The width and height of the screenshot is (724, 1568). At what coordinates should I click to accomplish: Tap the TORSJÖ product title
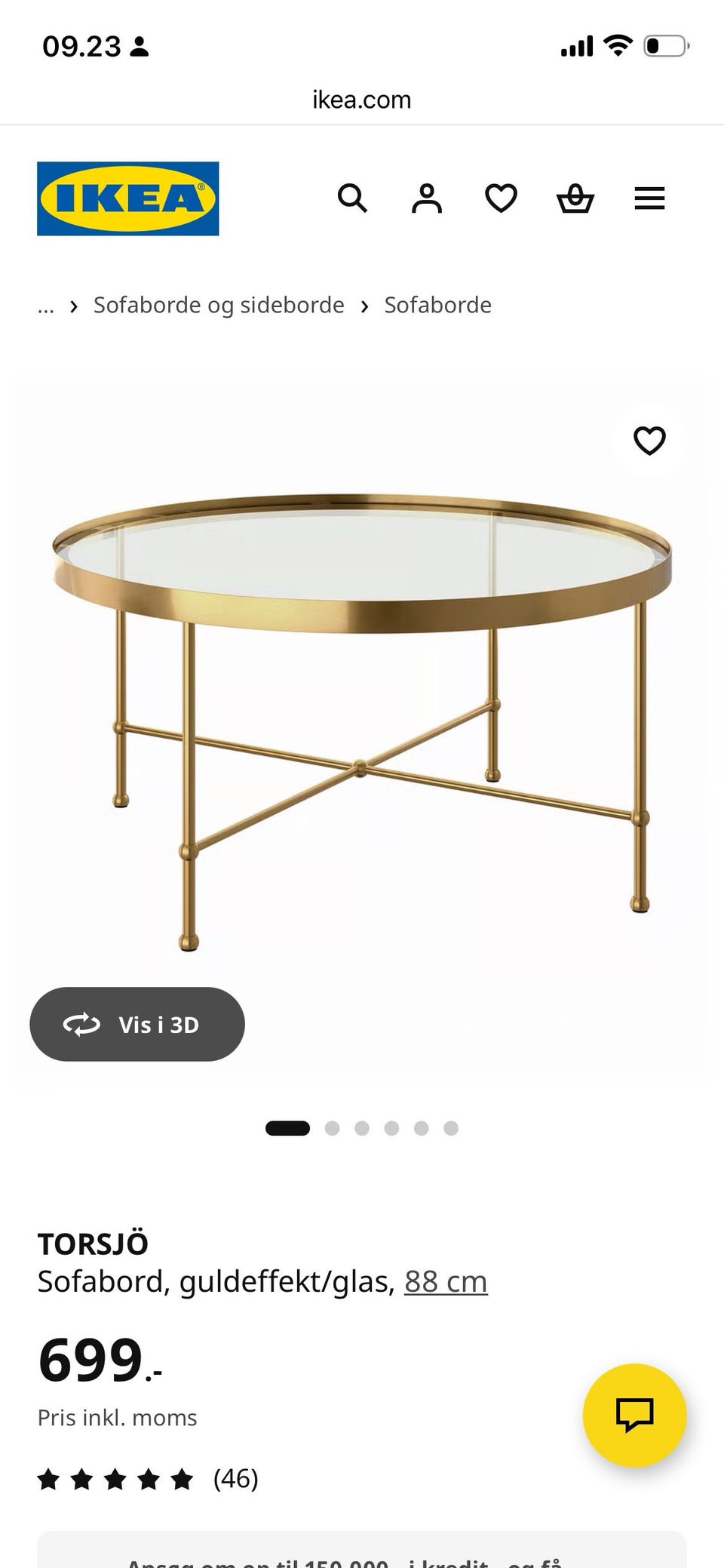(x=93, y=1241)
